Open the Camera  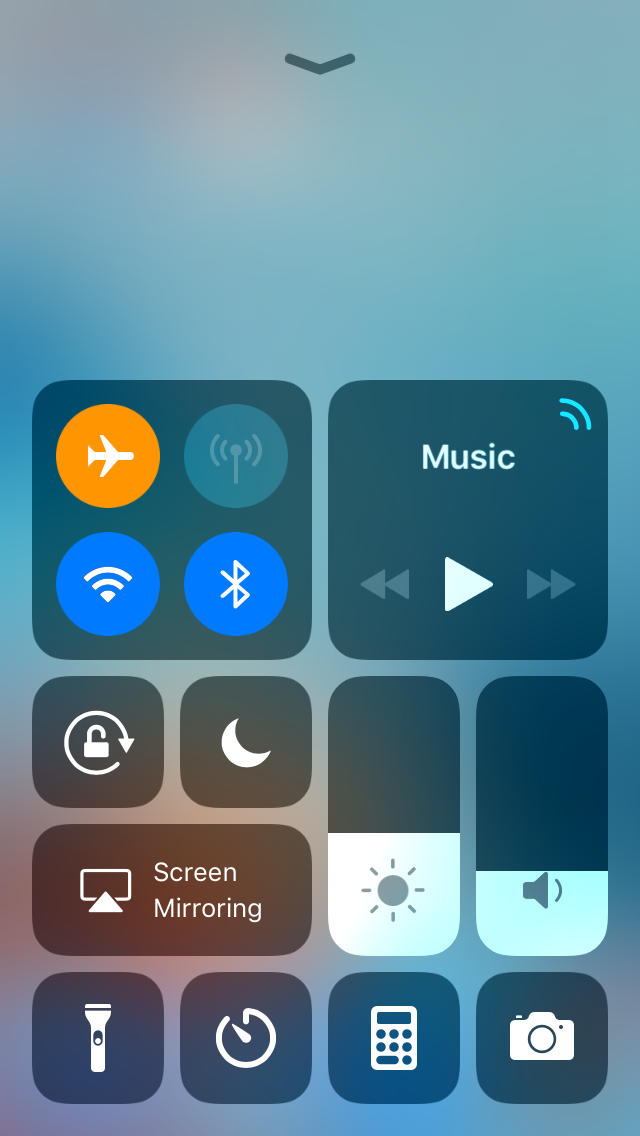(x=542, y=1038)
